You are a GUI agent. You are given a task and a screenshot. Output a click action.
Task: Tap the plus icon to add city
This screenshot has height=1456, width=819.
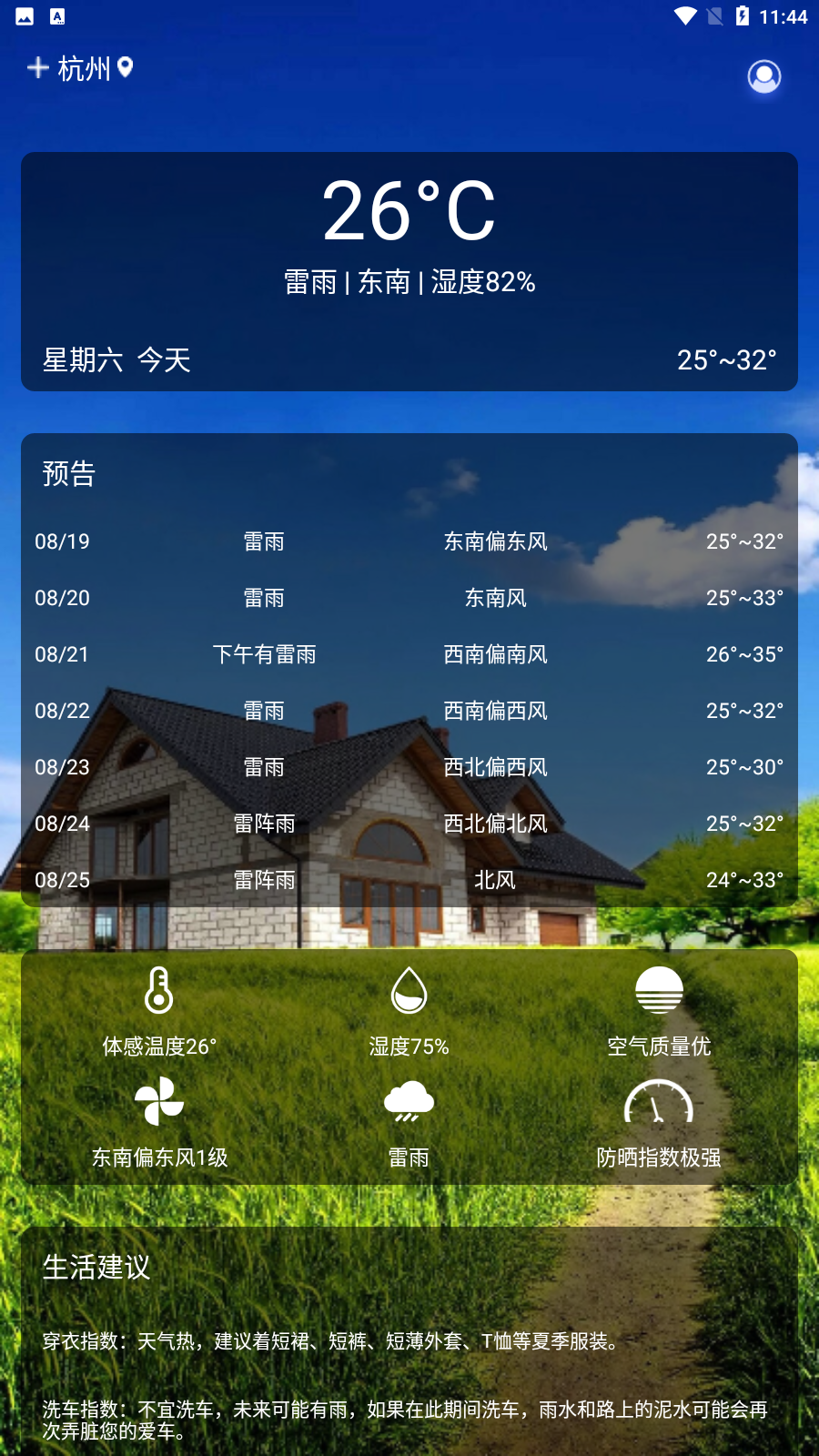coord(38,68)
